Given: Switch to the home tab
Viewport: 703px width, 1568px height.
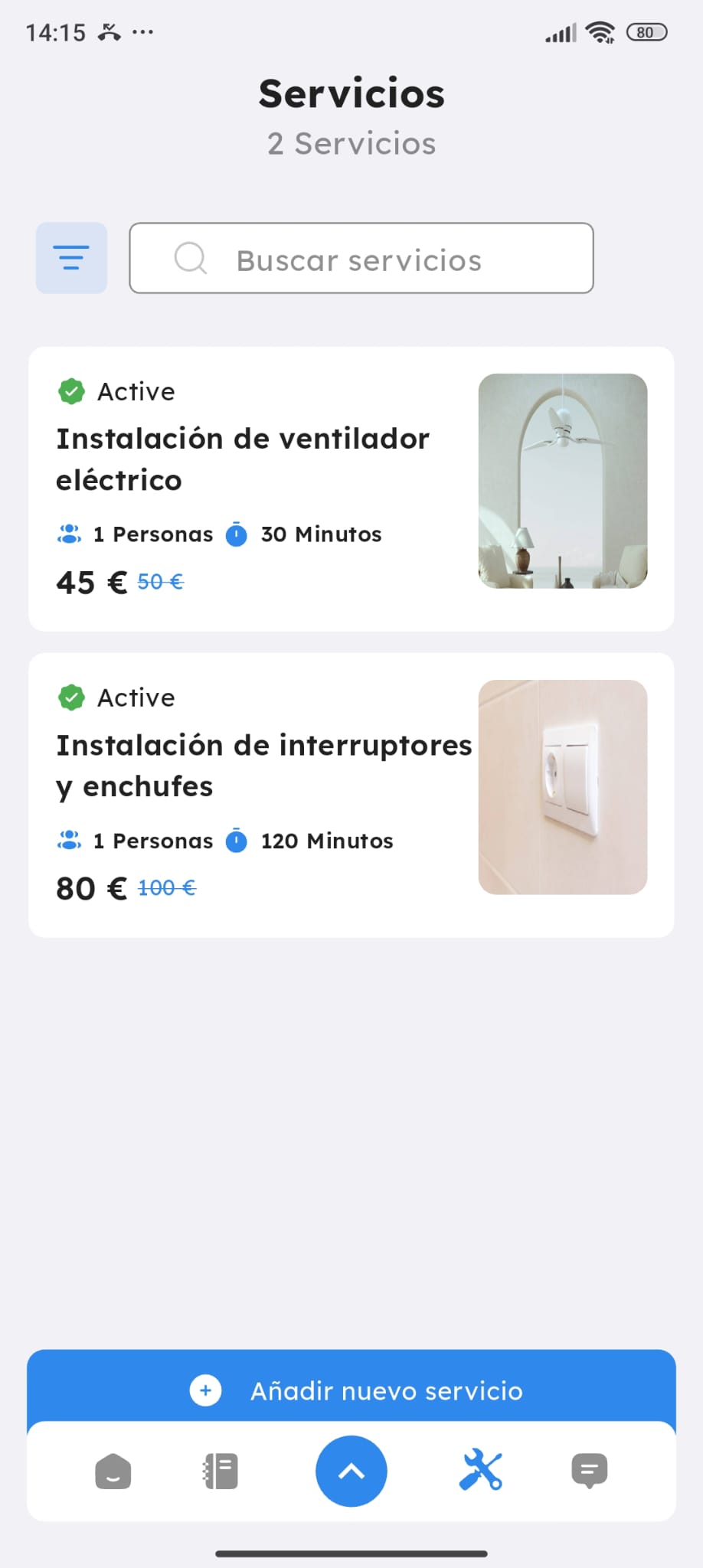Looking at the screenshot, I should pyautogui.click(x=113, y=1472).
